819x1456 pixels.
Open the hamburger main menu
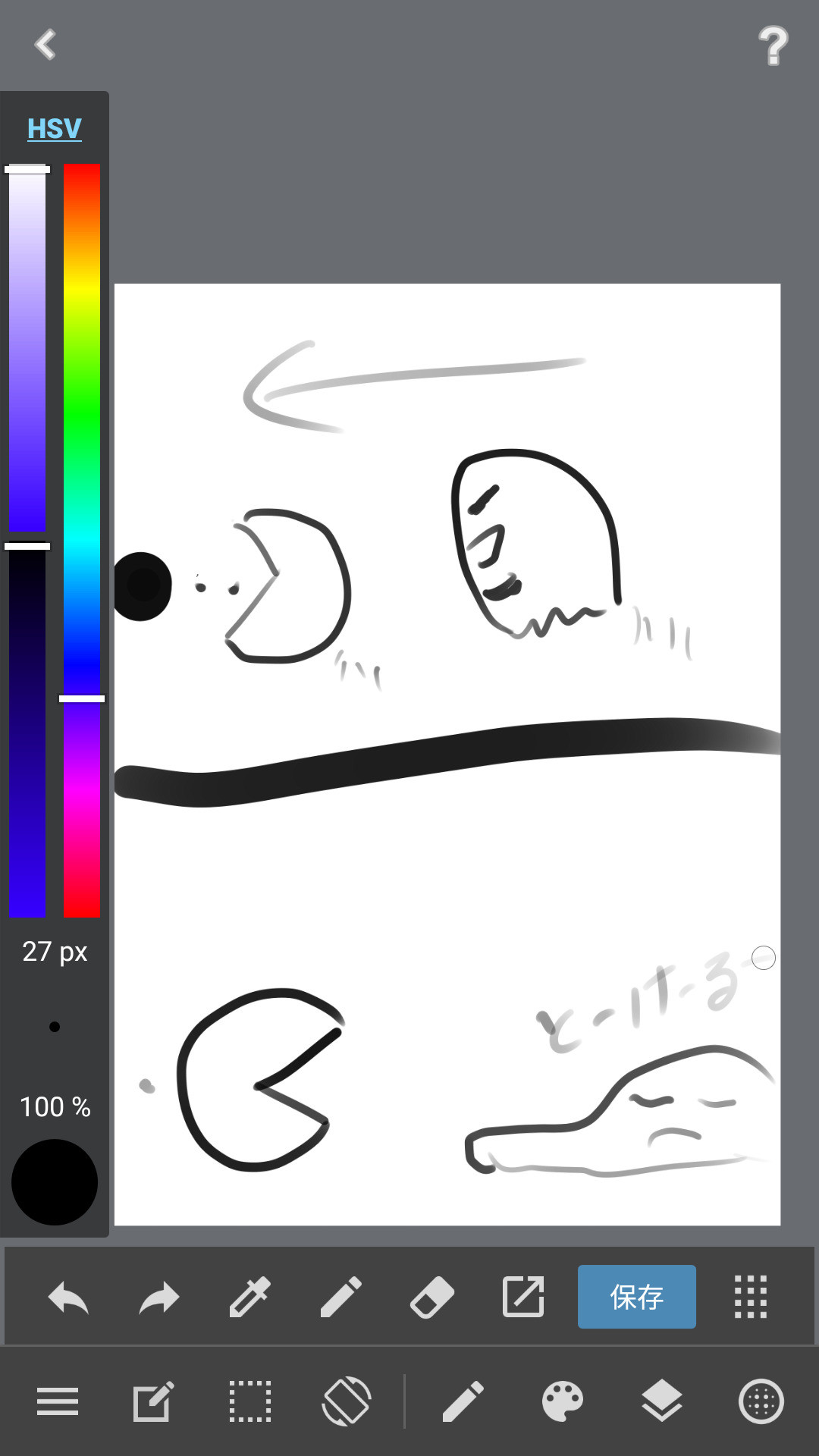point(58,1401)
